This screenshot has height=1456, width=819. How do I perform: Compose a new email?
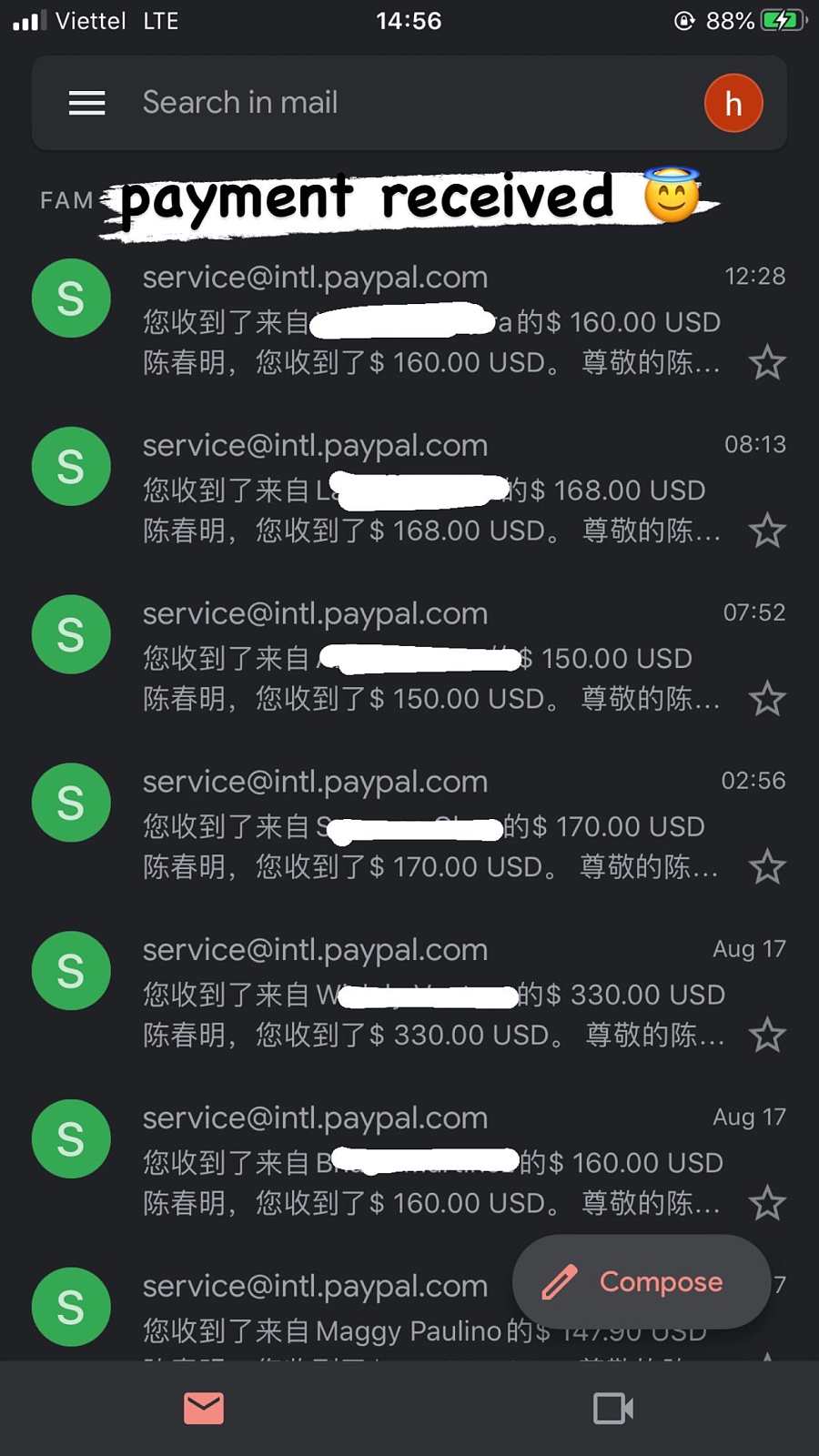(x=642, y=1281)
